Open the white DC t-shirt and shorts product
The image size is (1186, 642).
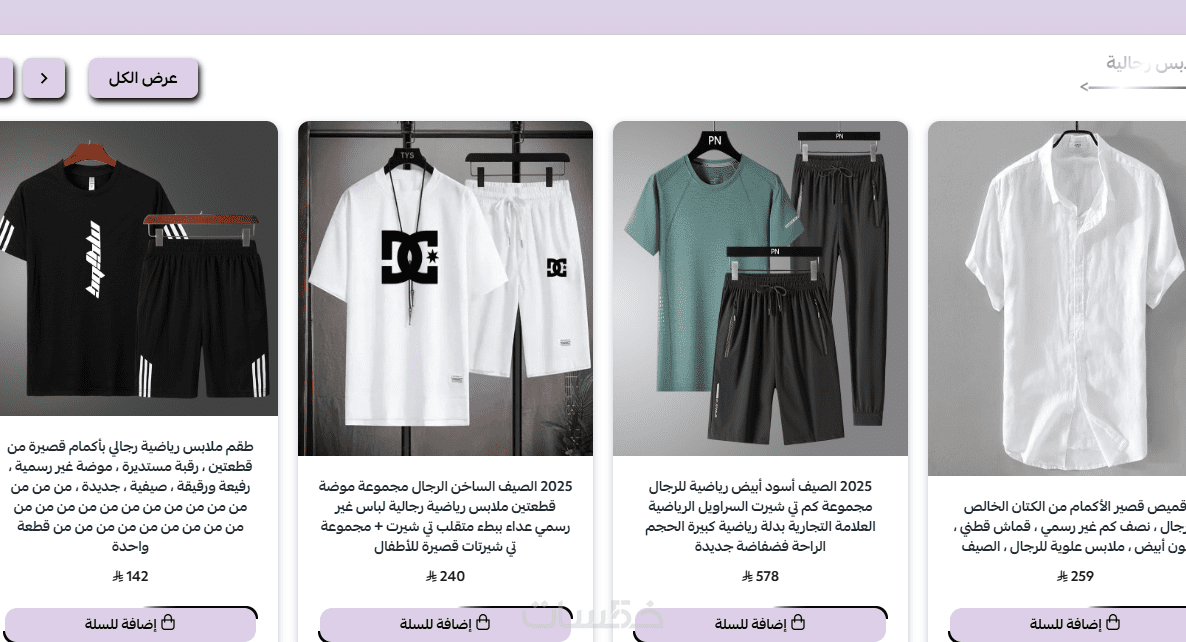click(x=445, y=288)
